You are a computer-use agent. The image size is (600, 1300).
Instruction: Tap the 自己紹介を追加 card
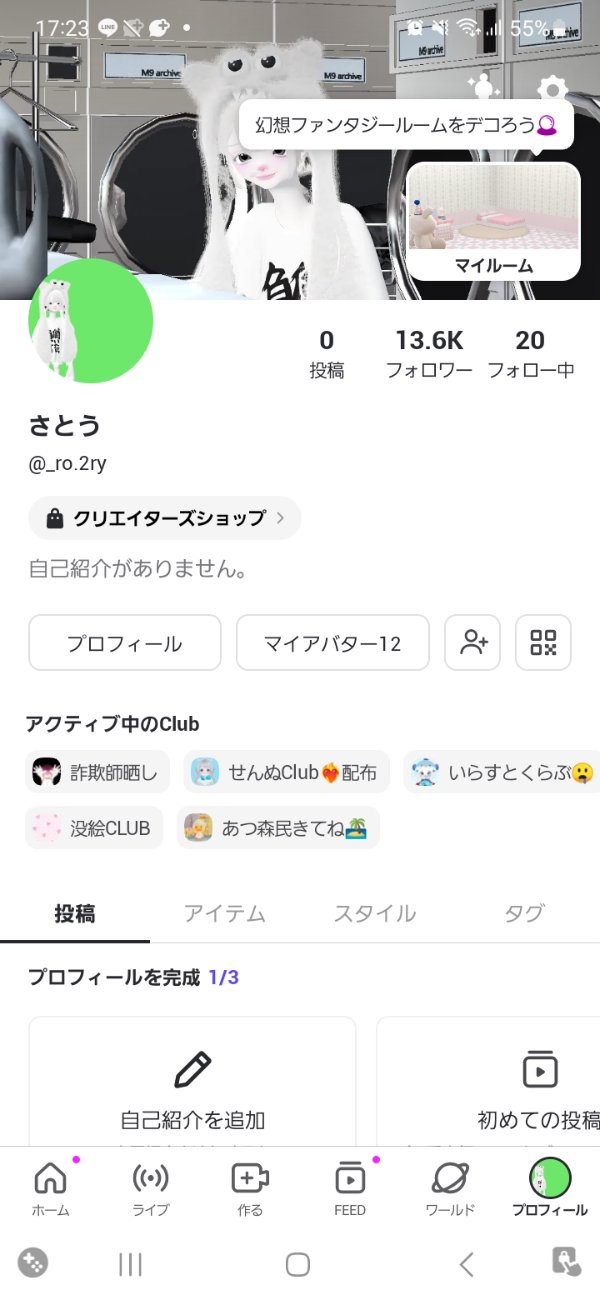click(x=192, y=1082)
